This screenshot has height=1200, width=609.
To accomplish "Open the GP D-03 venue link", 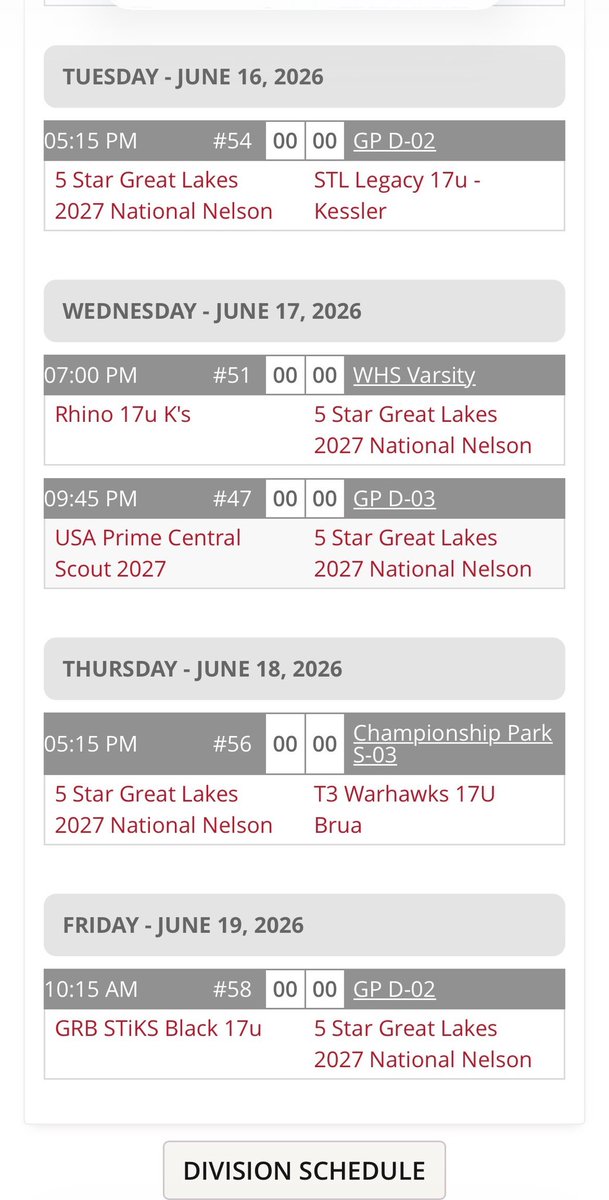I will coord(394,498).
